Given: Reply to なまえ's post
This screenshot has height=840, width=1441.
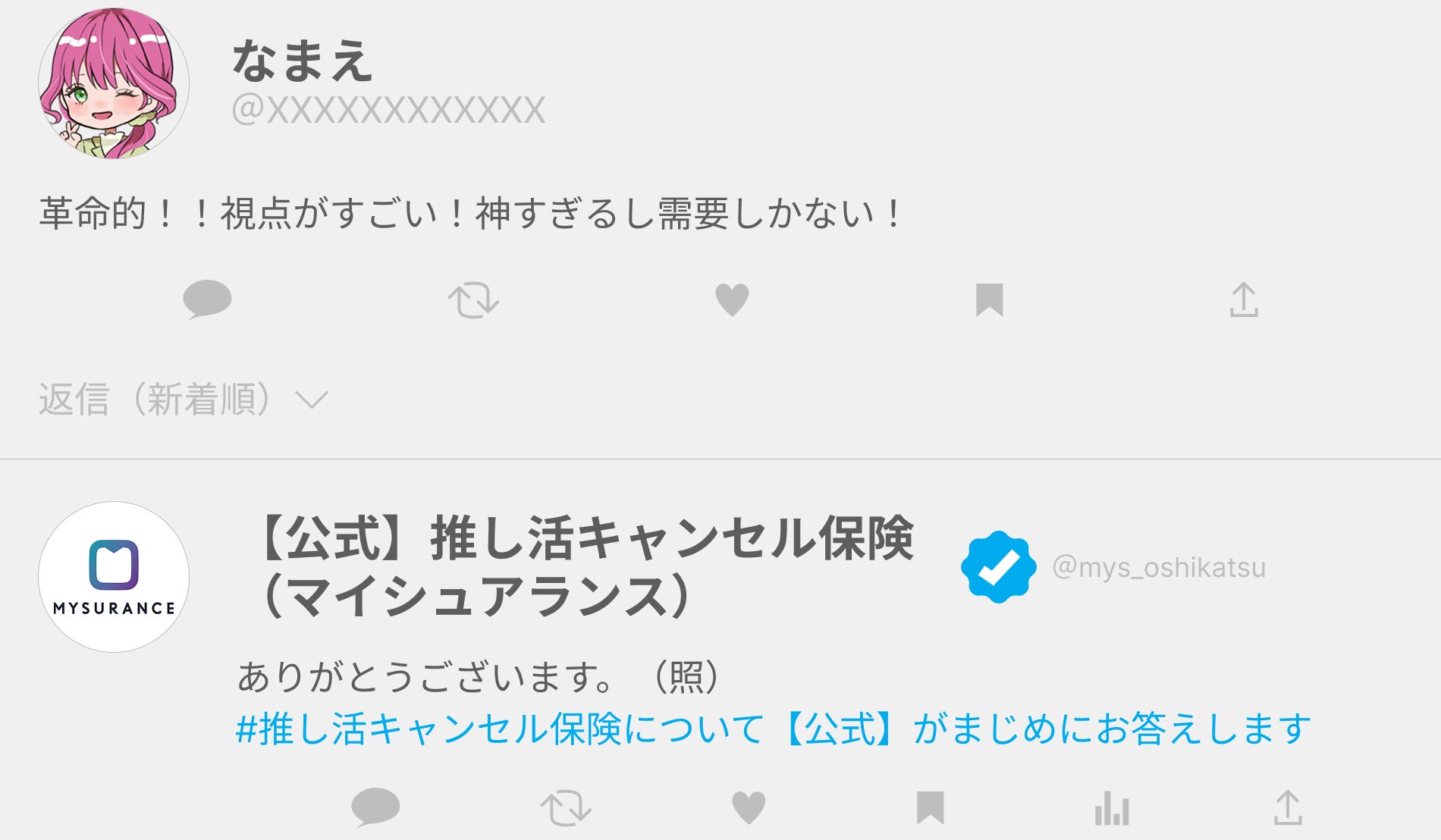Looking at the screenshot, I should click(x=207, y=299).
